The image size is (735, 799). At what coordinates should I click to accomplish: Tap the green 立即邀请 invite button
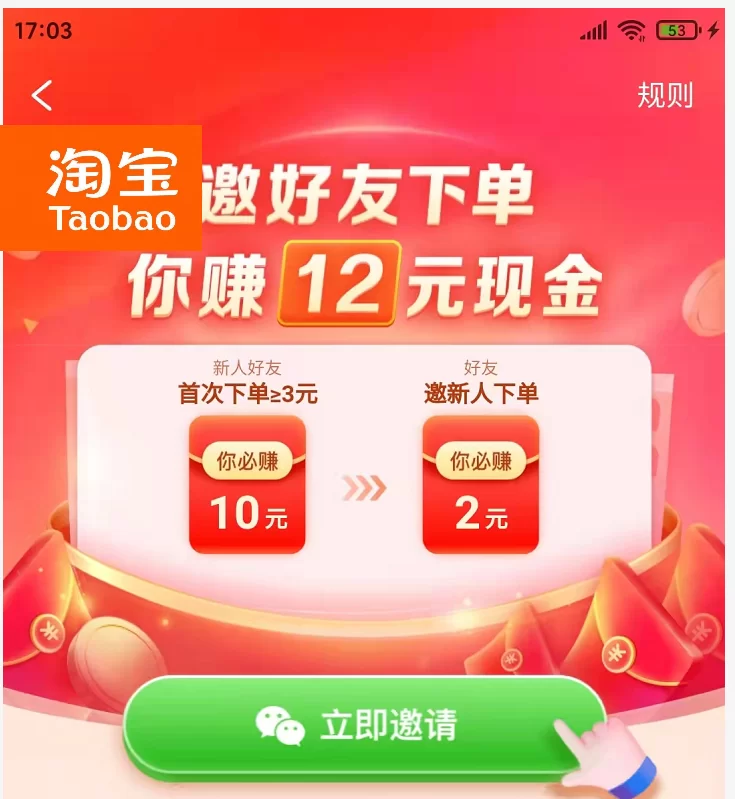pyautogui.click(x=365, y=725)
